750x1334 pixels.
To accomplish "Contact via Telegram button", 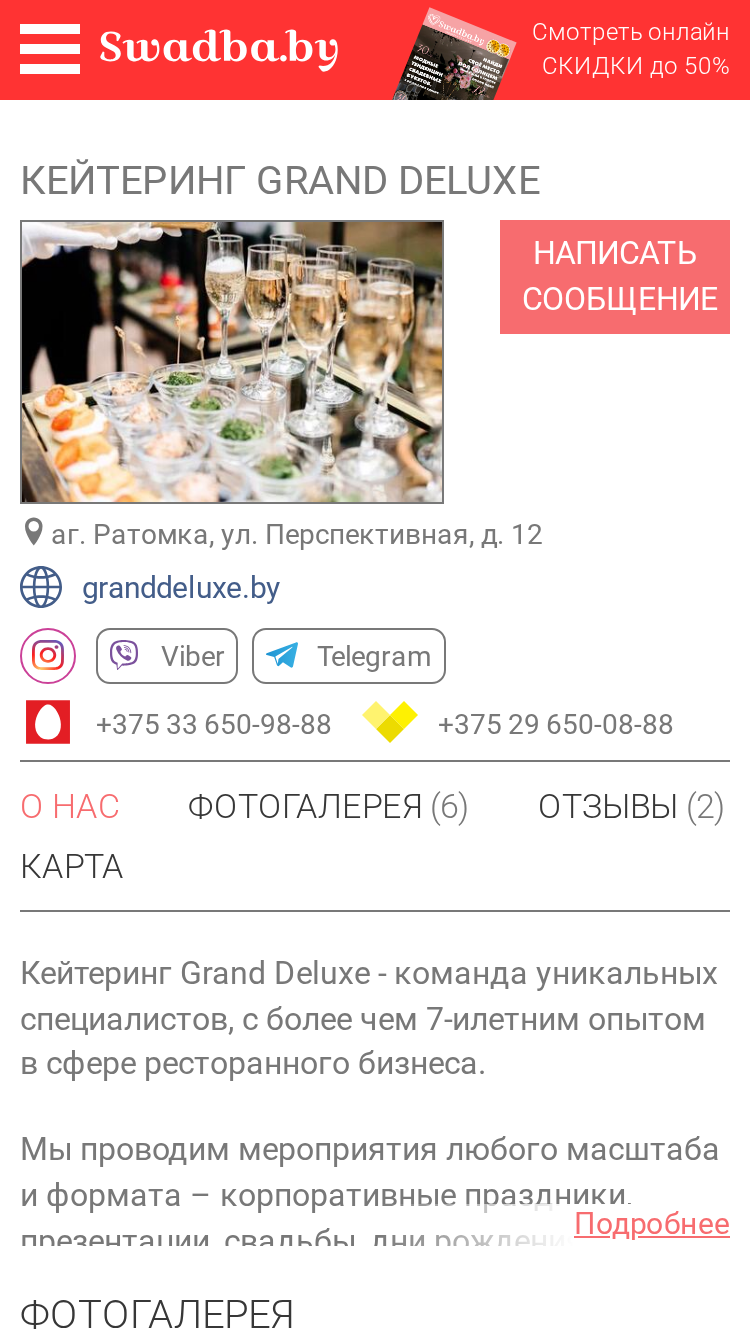I will [349, 656].
